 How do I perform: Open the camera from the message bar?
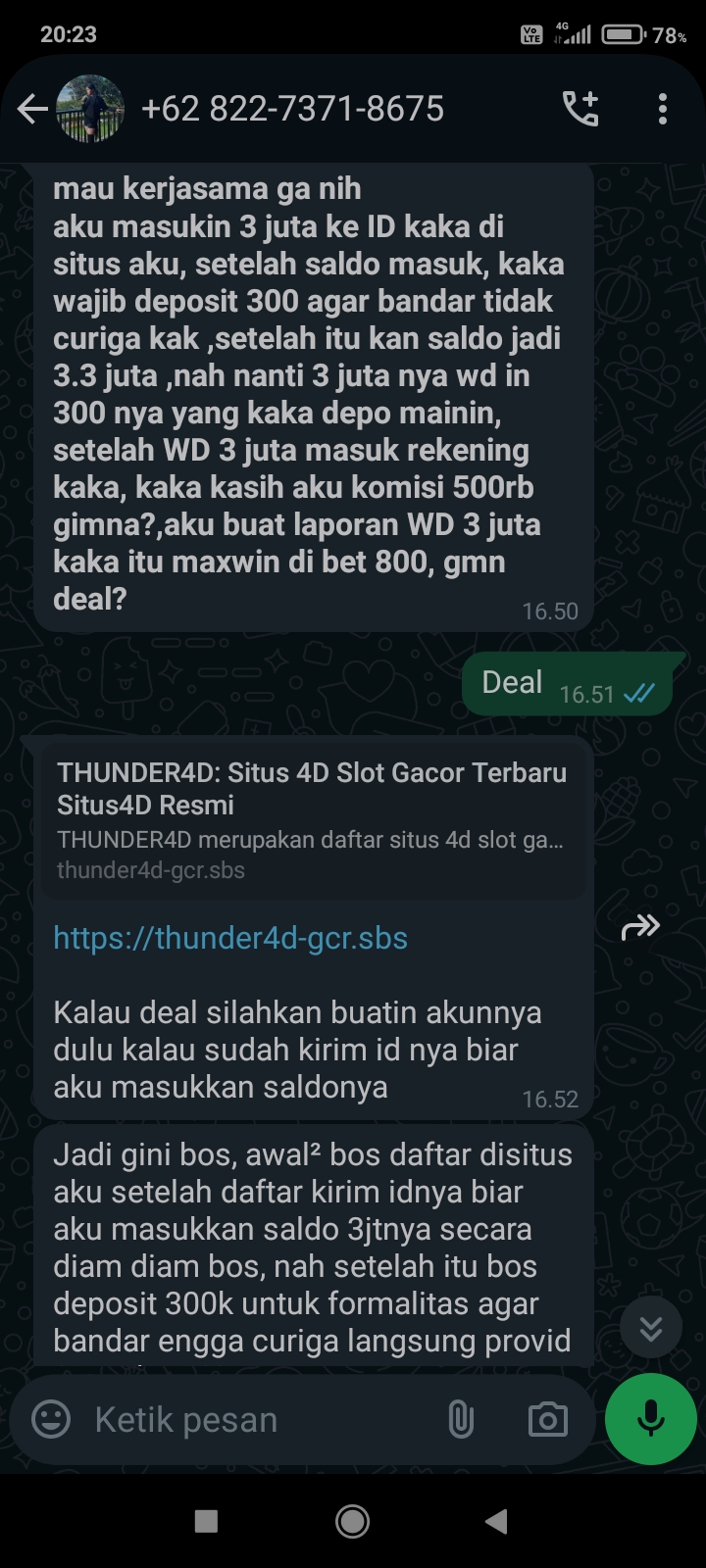tap(547, 1419)
